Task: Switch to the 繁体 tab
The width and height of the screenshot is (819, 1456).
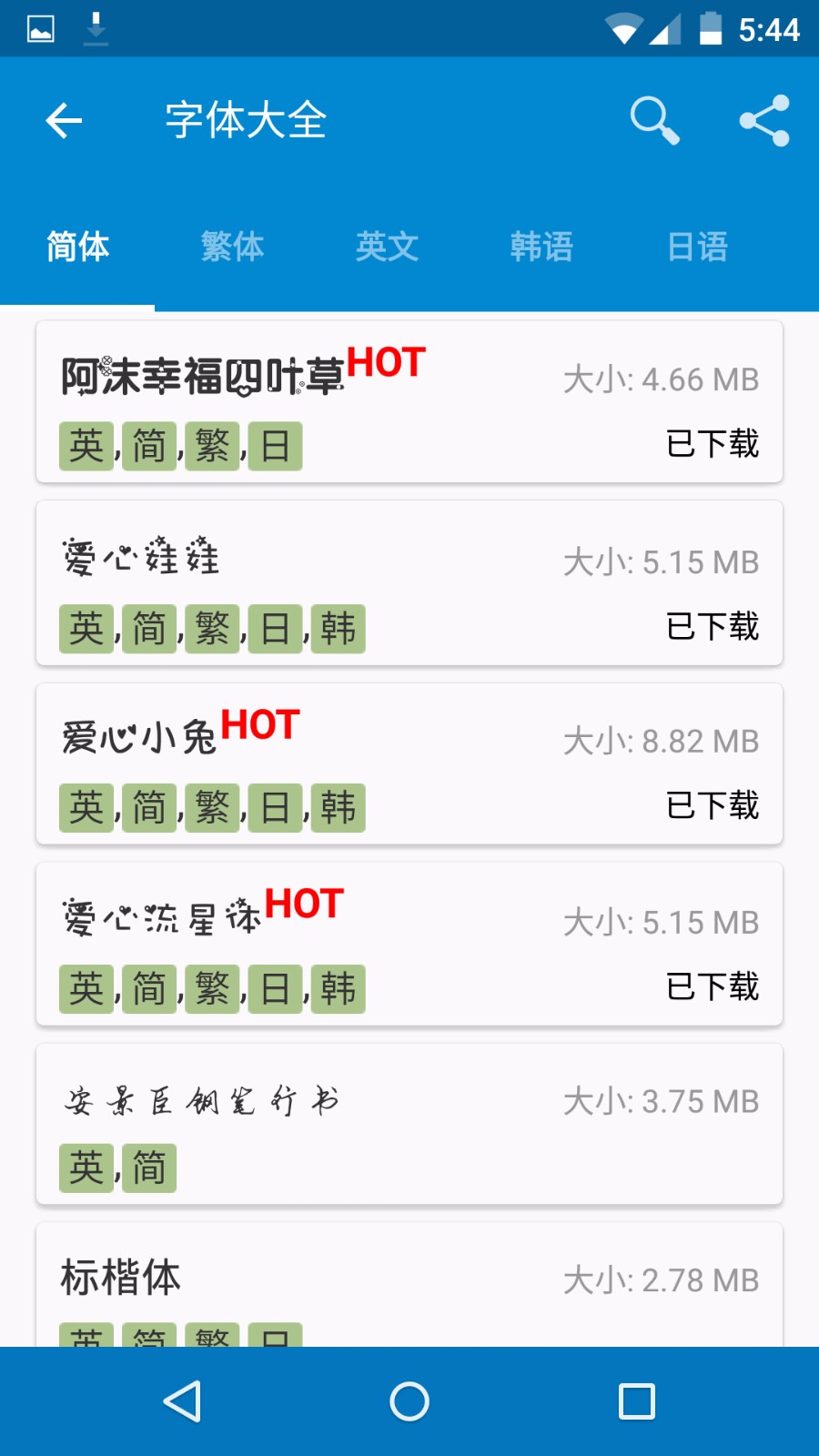Action: point(232,246)
